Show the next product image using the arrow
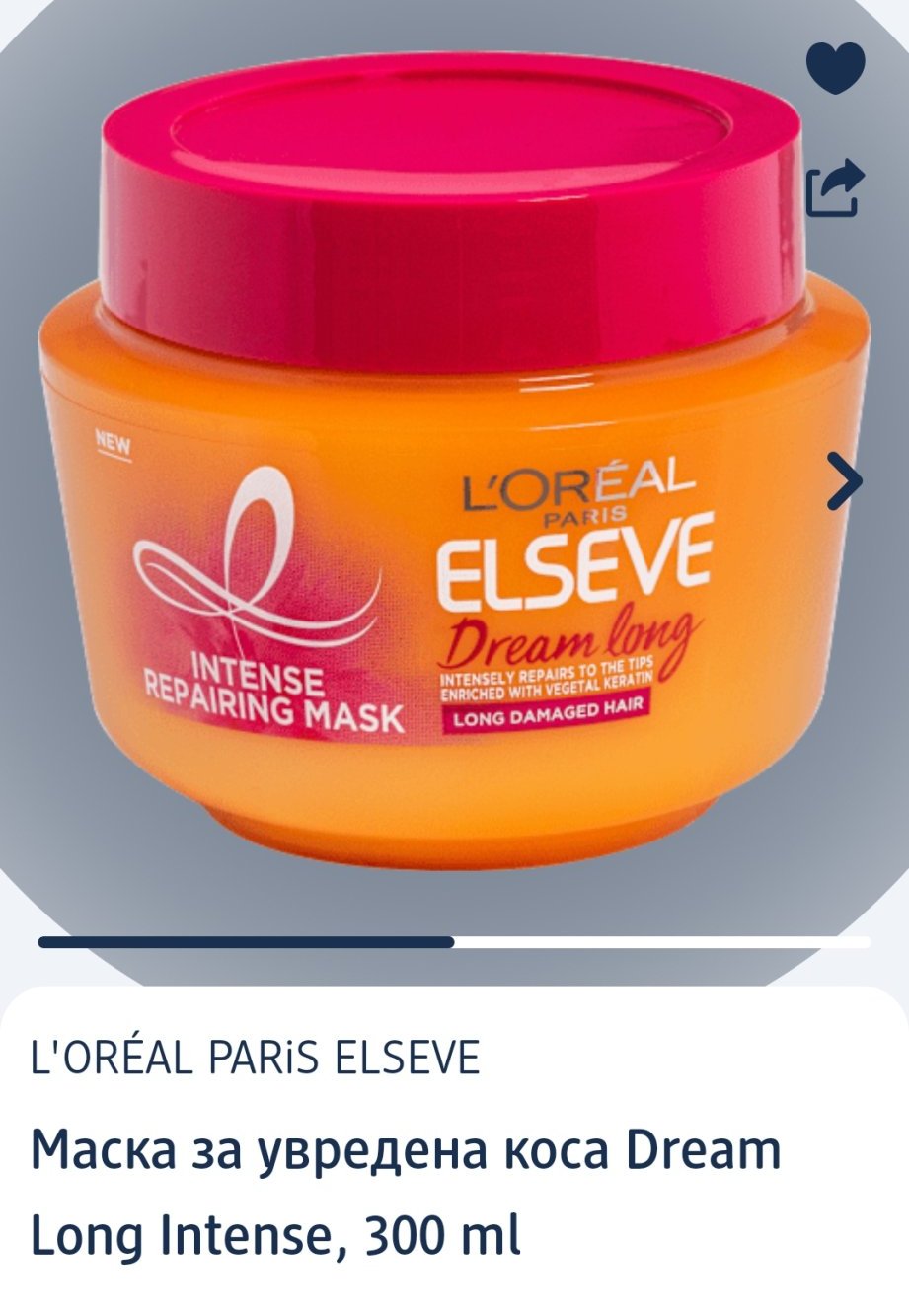909x1316 pixels. tap(845, 480)
